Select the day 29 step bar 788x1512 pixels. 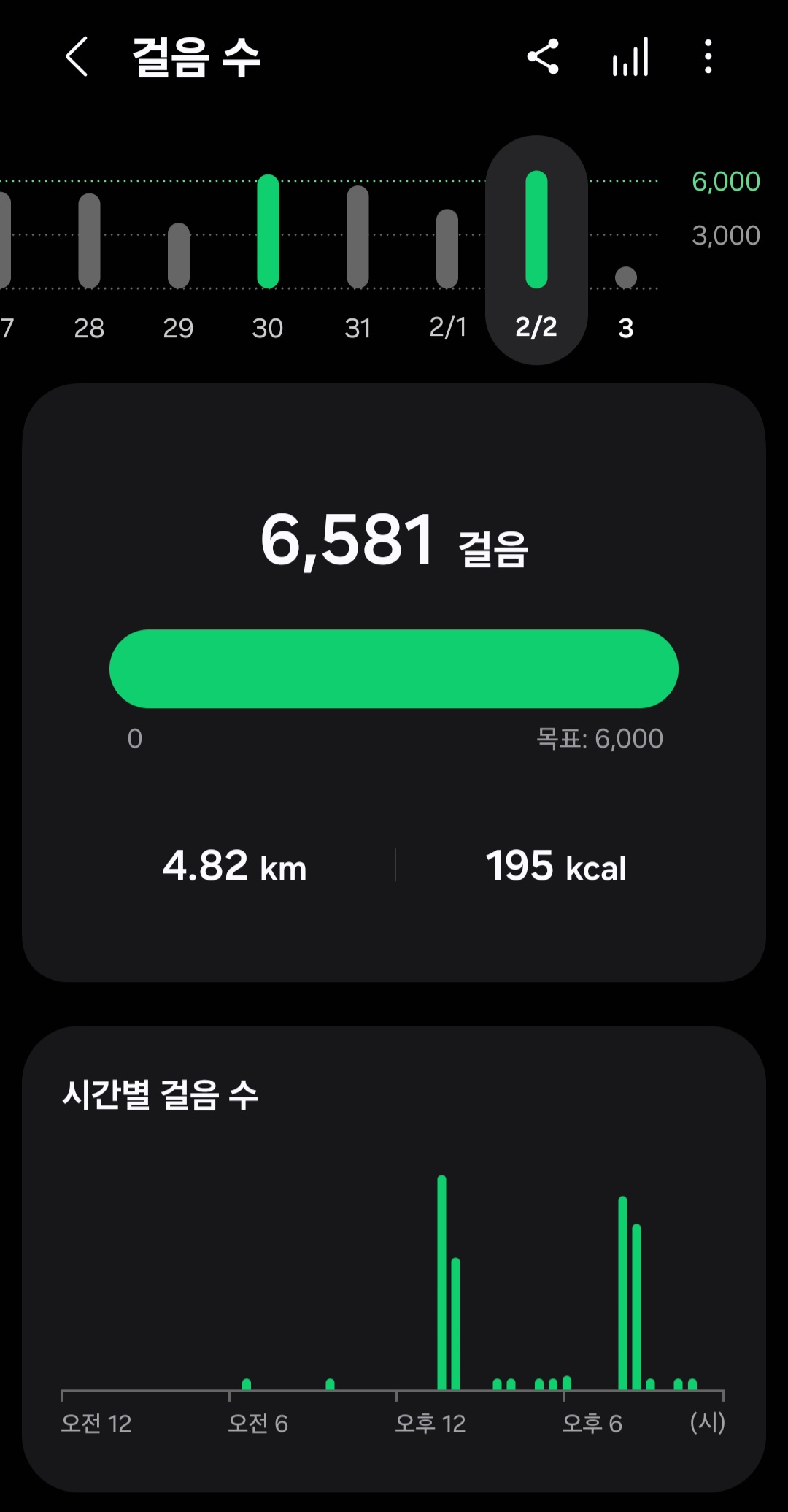[x=179, y=256]
